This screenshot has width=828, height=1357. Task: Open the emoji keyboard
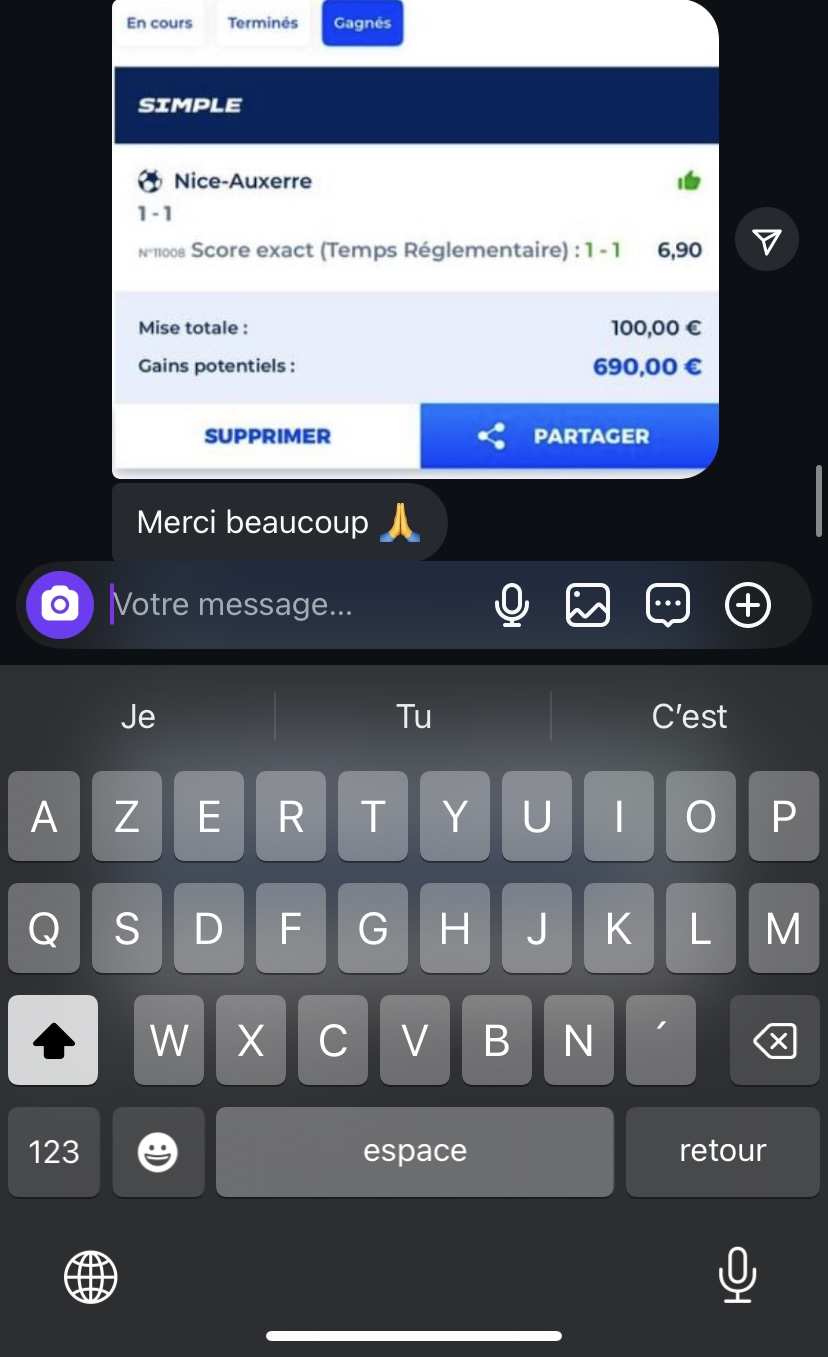tap(158, 1152)
